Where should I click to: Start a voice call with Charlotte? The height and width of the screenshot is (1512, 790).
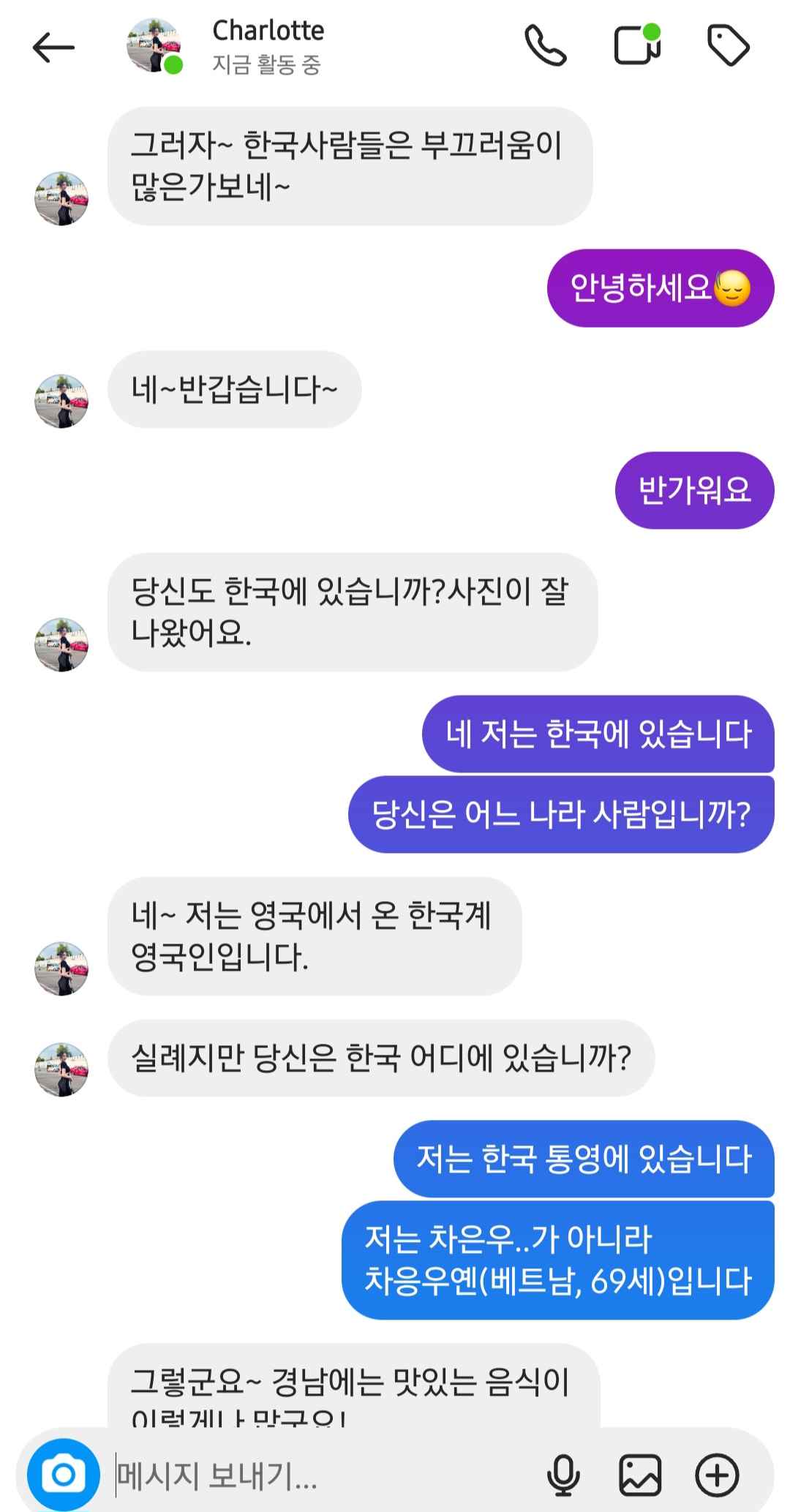[547, 45]
